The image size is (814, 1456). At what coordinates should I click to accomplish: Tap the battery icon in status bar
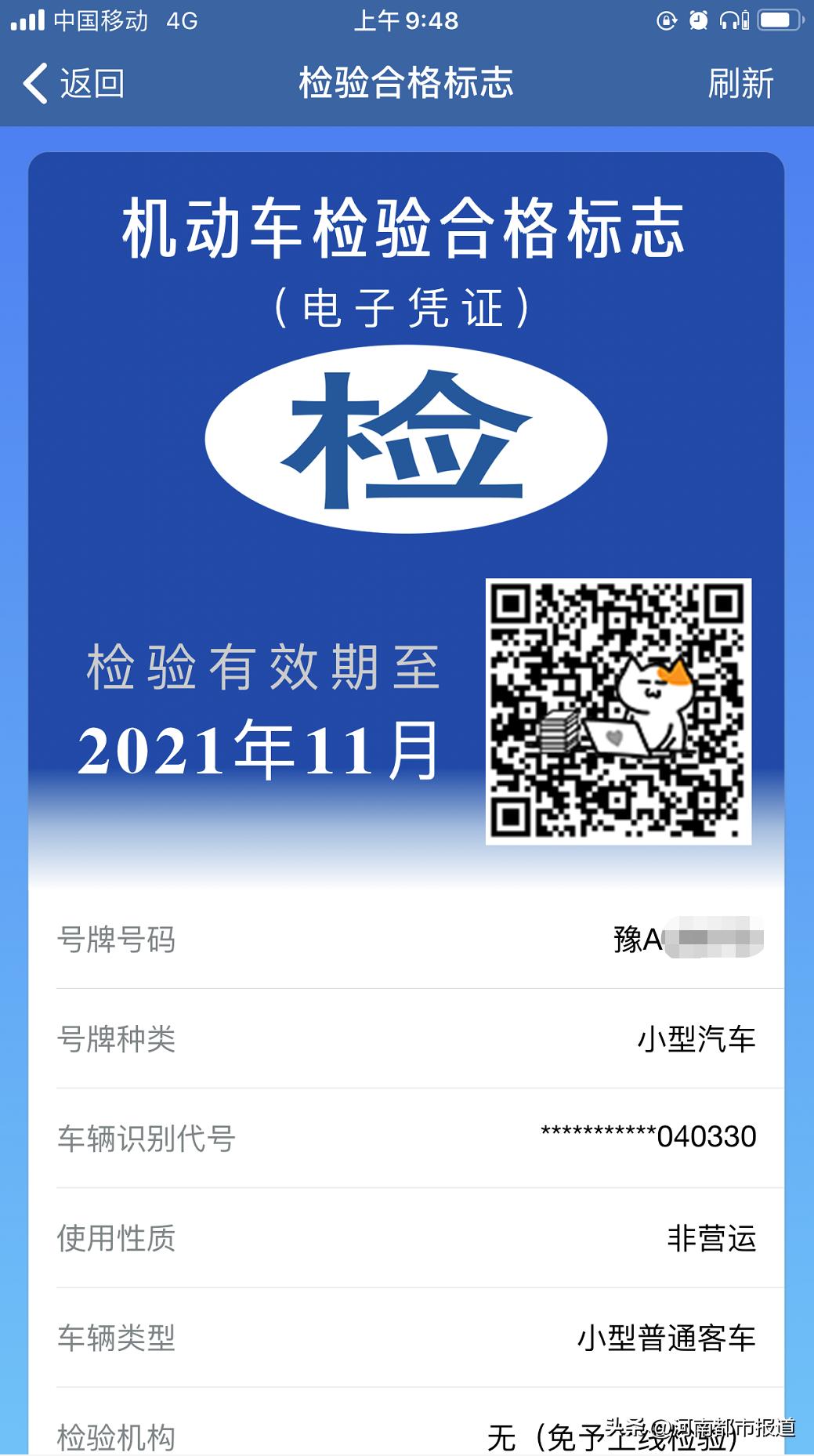pyautogui.click(x=779, y=19)
